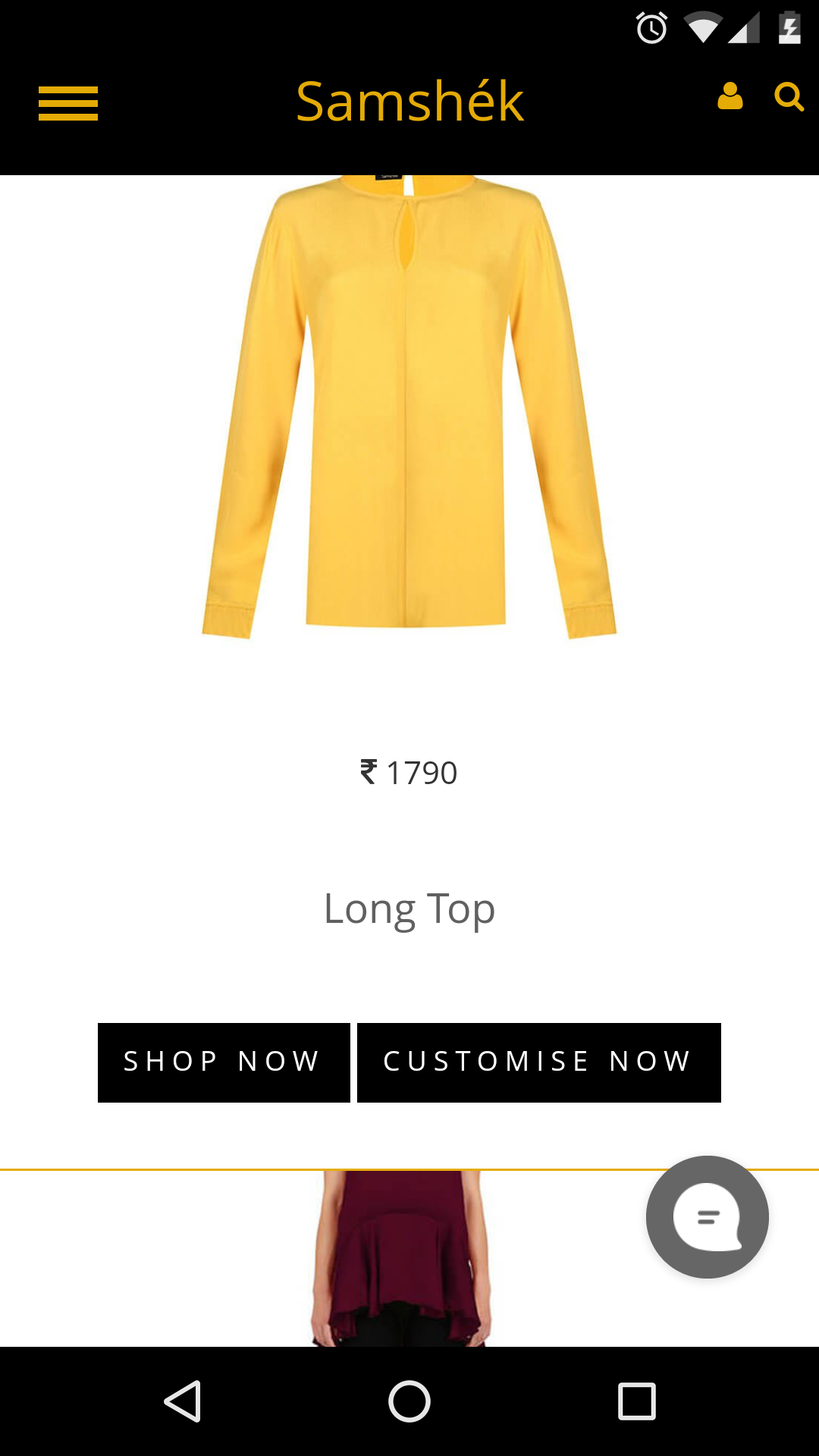Image resolution: width=819 pixels, height=1456 pixels.
Task: Go to the home screen
Action: (409, 1401)
